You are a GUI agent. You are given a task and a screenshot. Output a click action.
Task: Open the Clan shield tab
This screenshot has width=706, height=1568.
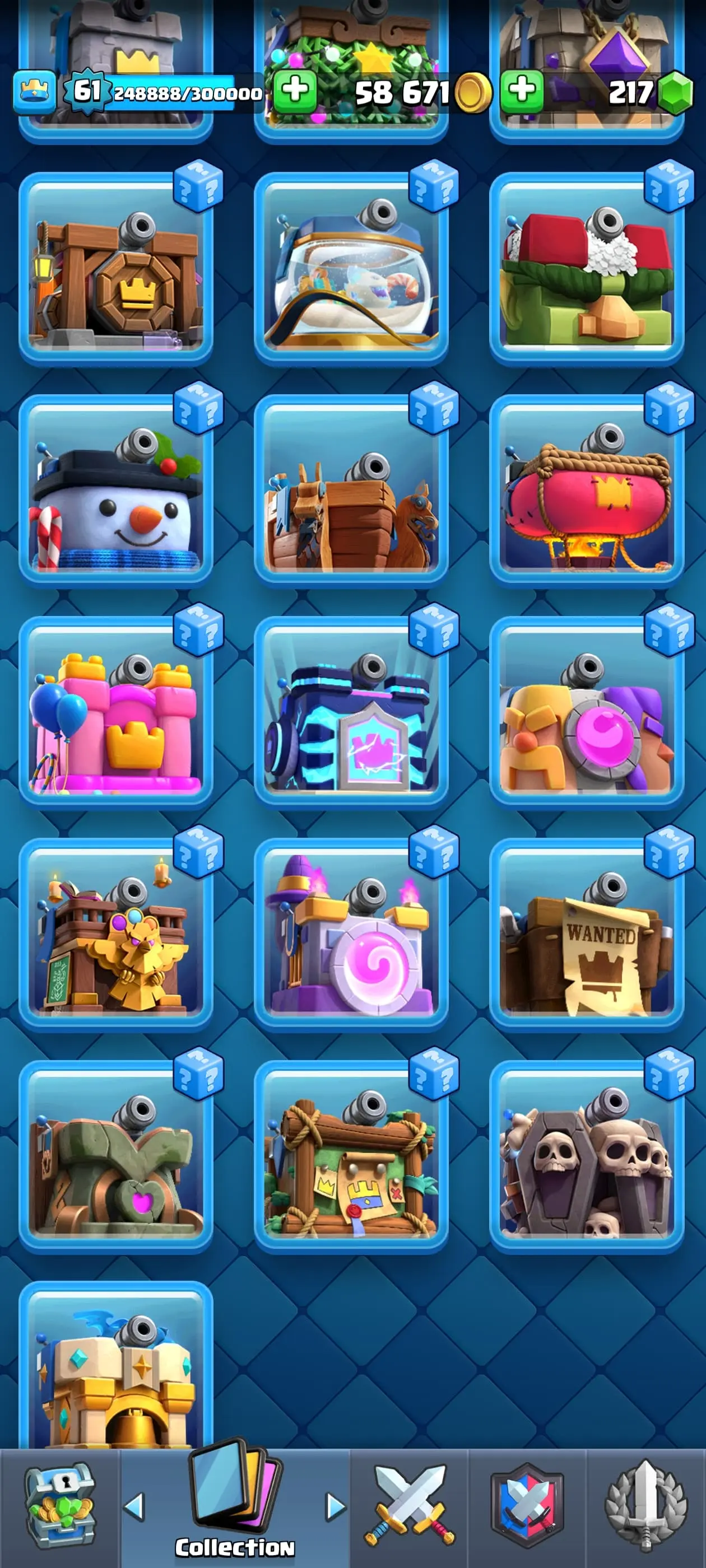coord(527,1506)
